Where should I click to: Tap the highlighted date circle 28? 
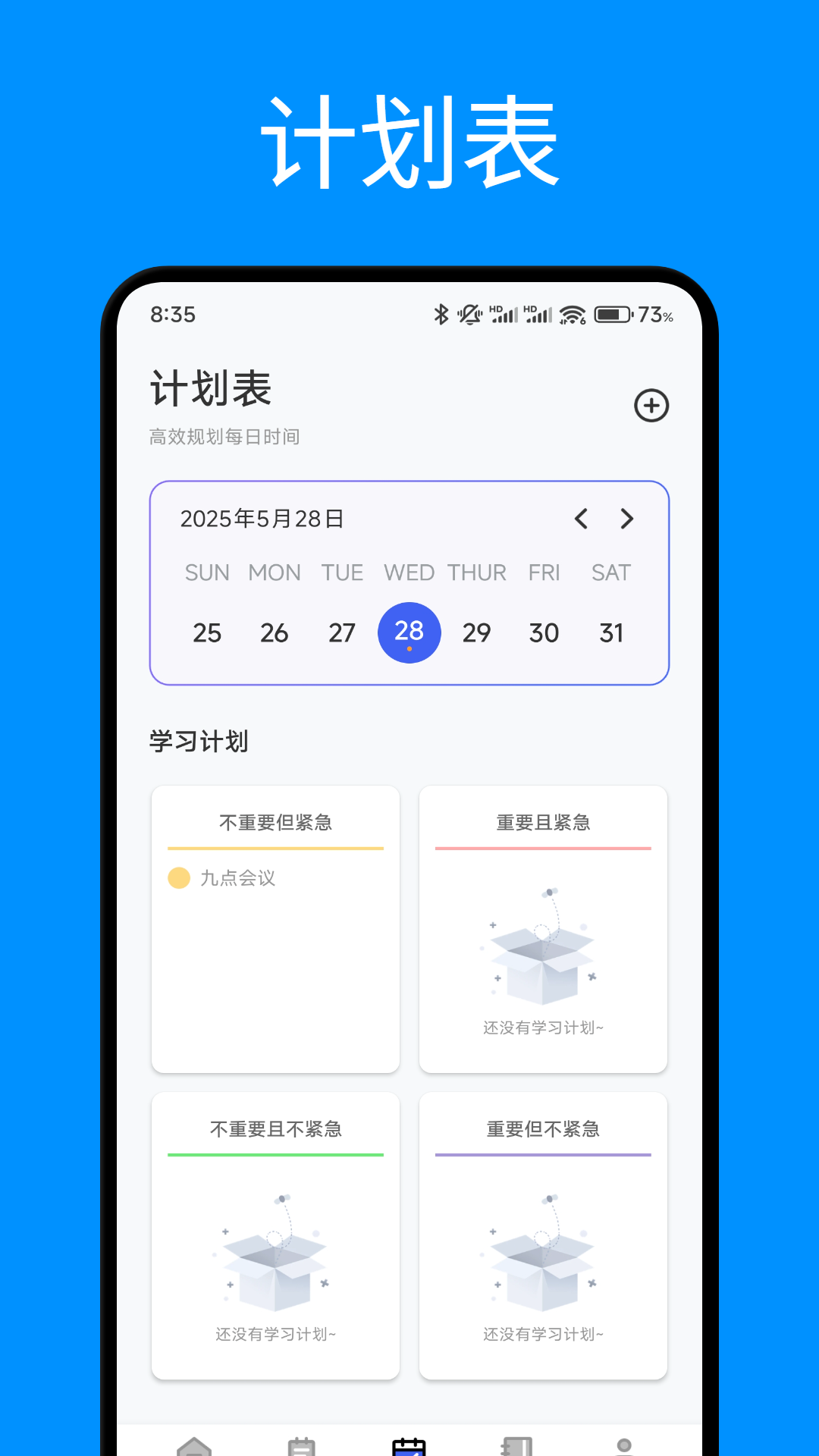coord(409,632)
